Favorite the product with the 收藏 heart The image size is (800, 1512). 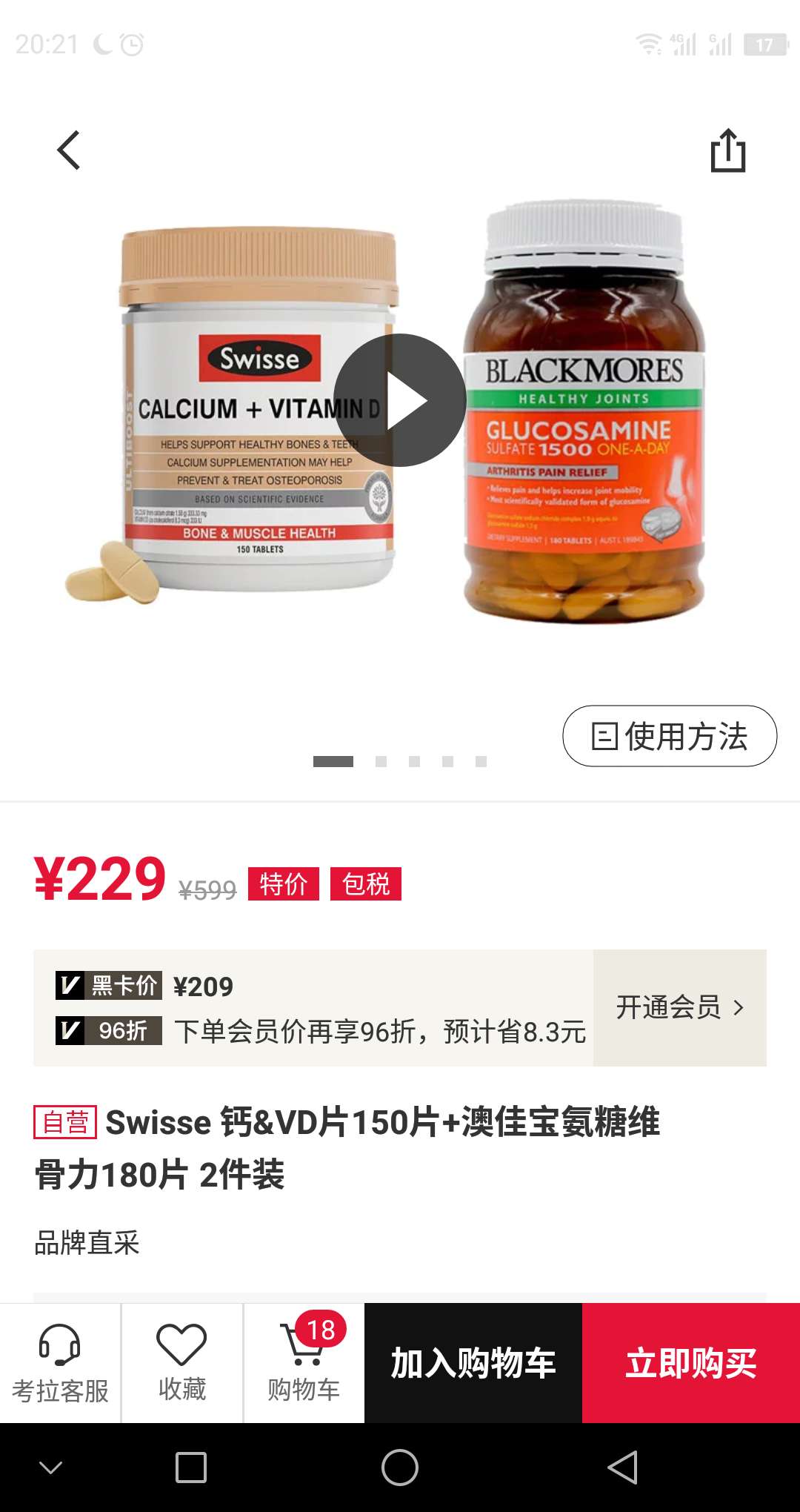click(181, 1361)
